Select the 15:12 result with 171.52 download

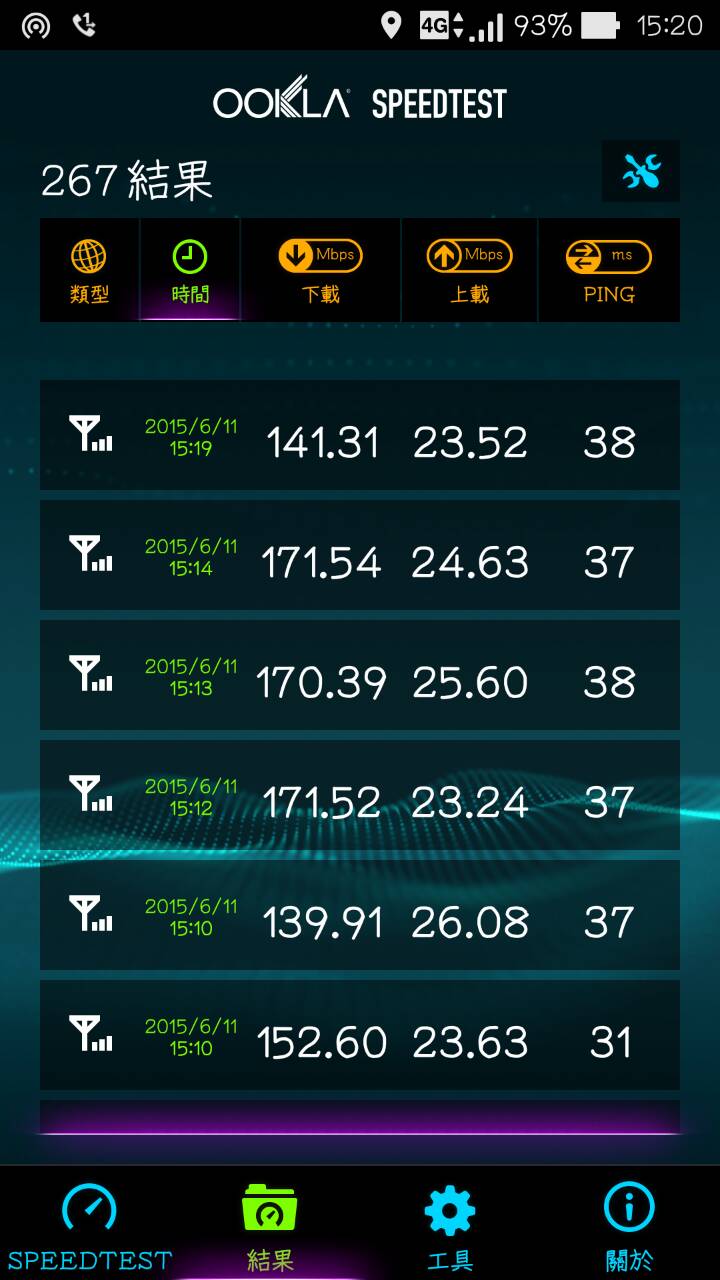pyautogui.click(x=360, y=795)
